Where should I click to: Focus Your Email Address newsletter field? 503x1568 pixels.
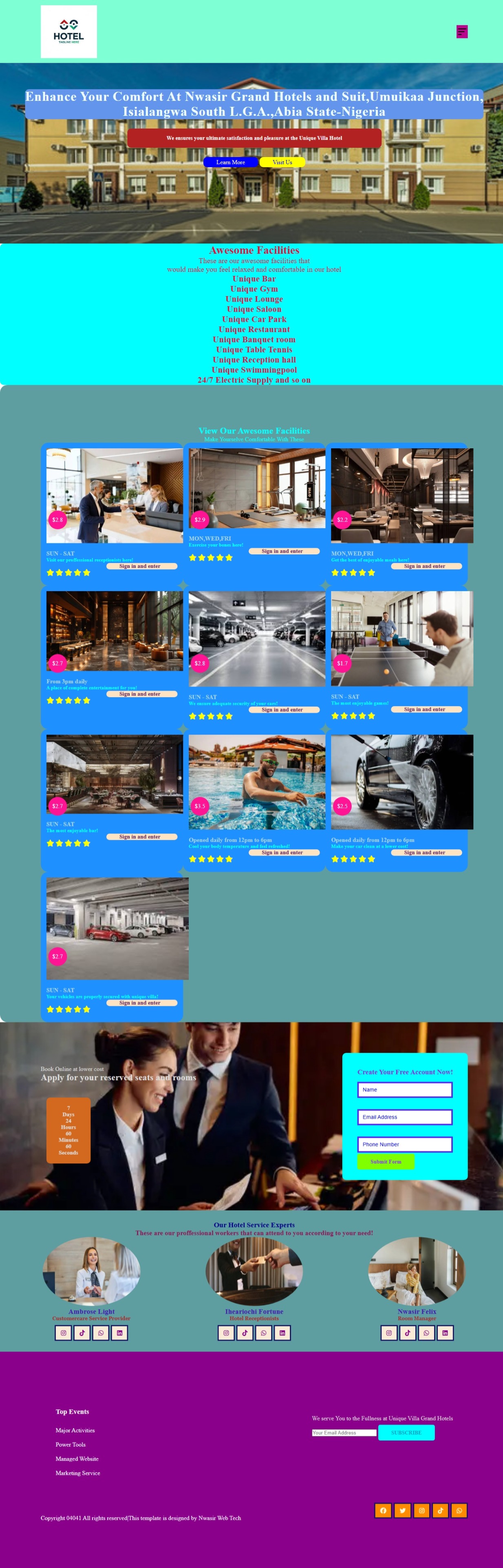click(344, 1432)
